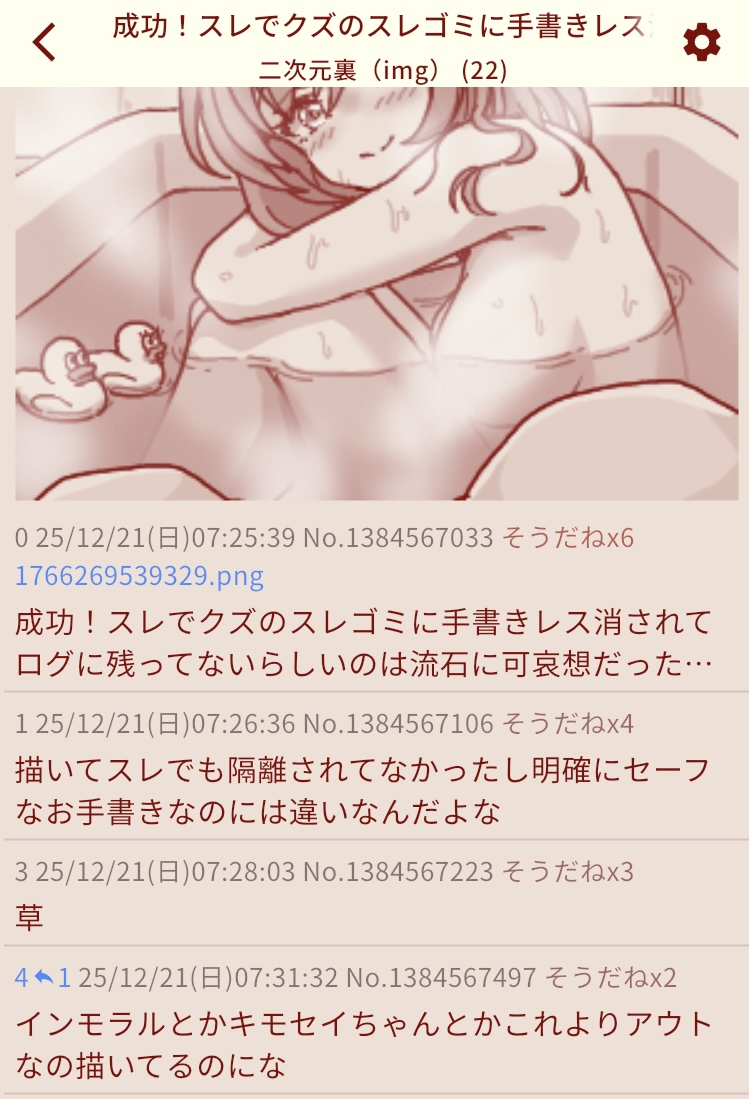Open the 1766269539329.png file link
This screenshot has height=1099, width=749.
tap(139, 575)
